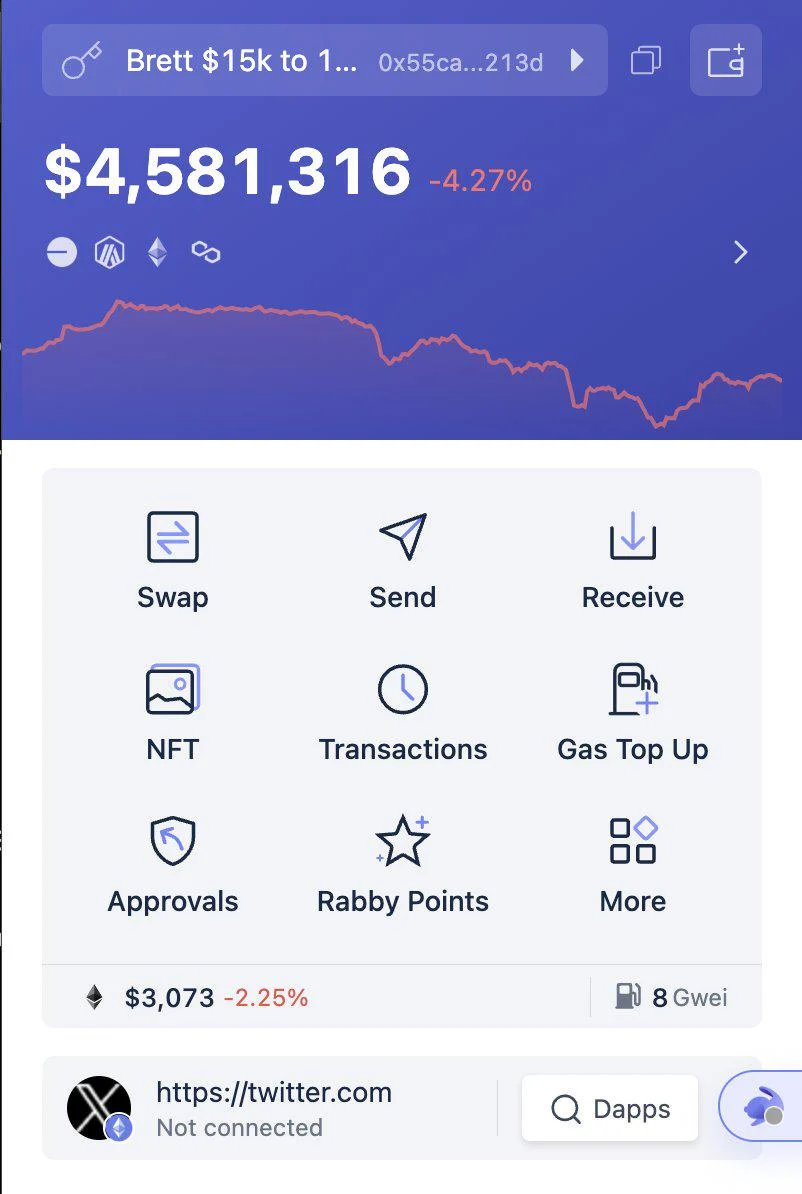The width and height of the screenshot is (802, 1194).
Task: Open the Rabby mascot assistant button
Action: (x=764, y=1107)
